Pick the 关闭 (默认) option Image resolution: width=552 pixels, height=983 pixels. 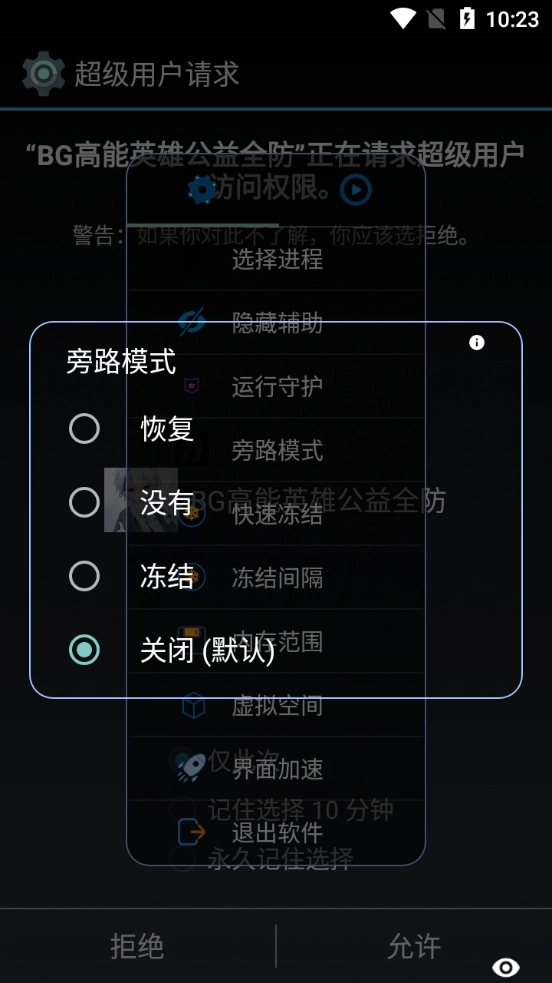point(276,650)
